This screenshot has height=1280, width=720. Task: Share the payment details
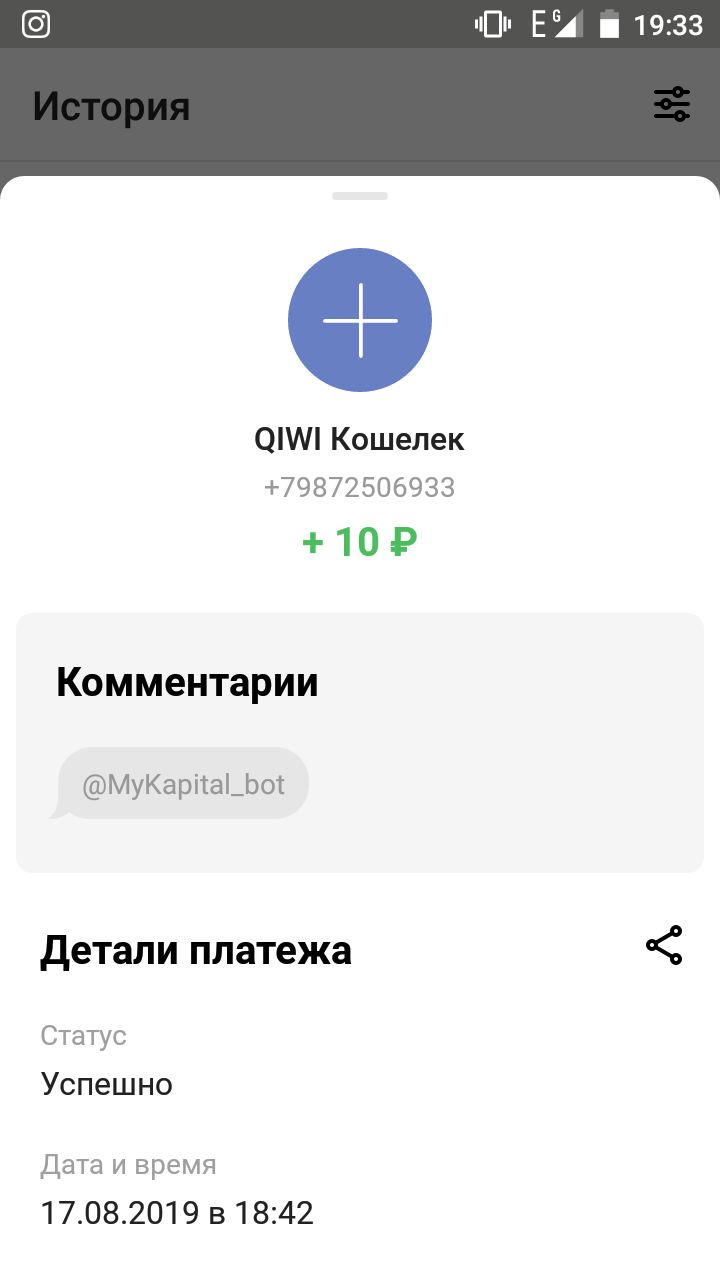point(664,945)
